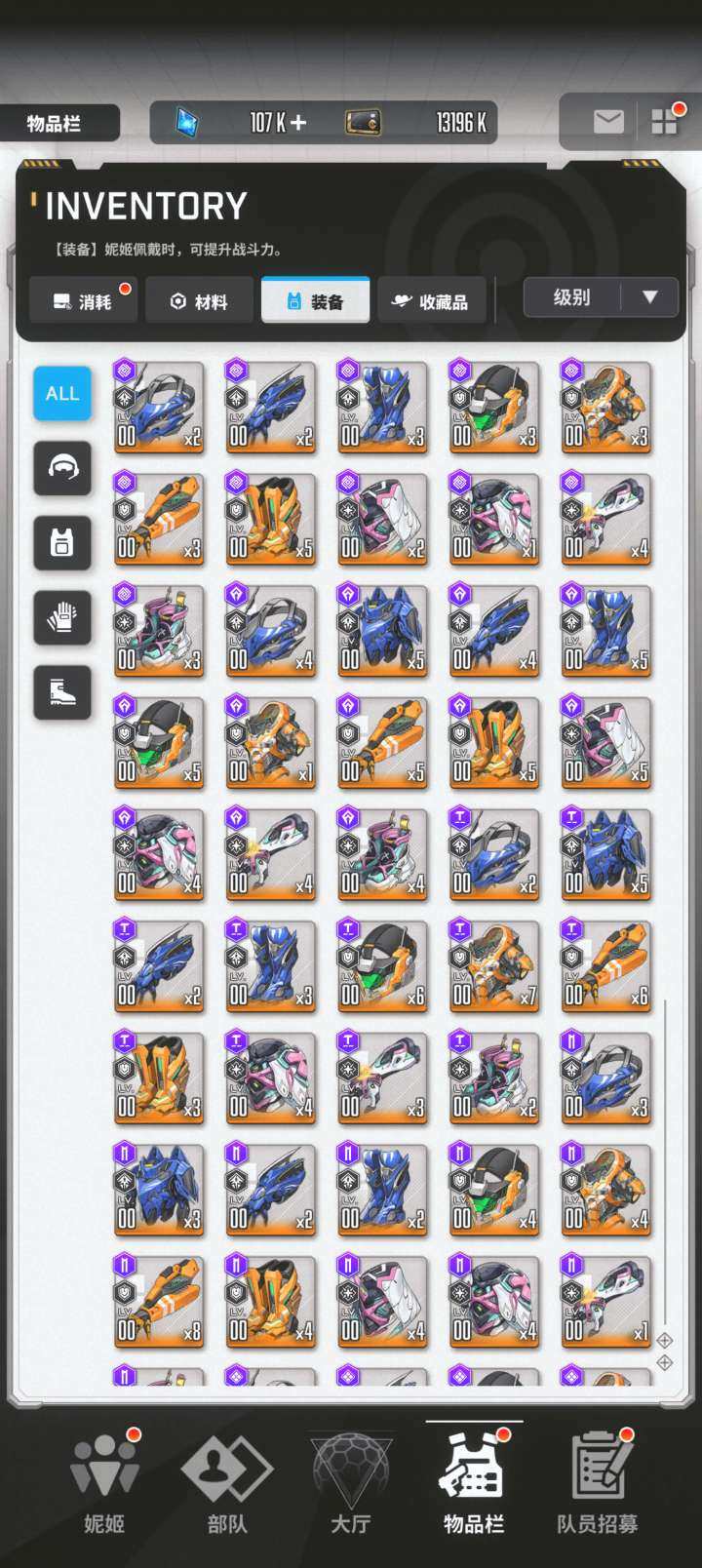The image size is (702, 1568).
Task: Open the mail inbox icon
Action: click(608, 122)
